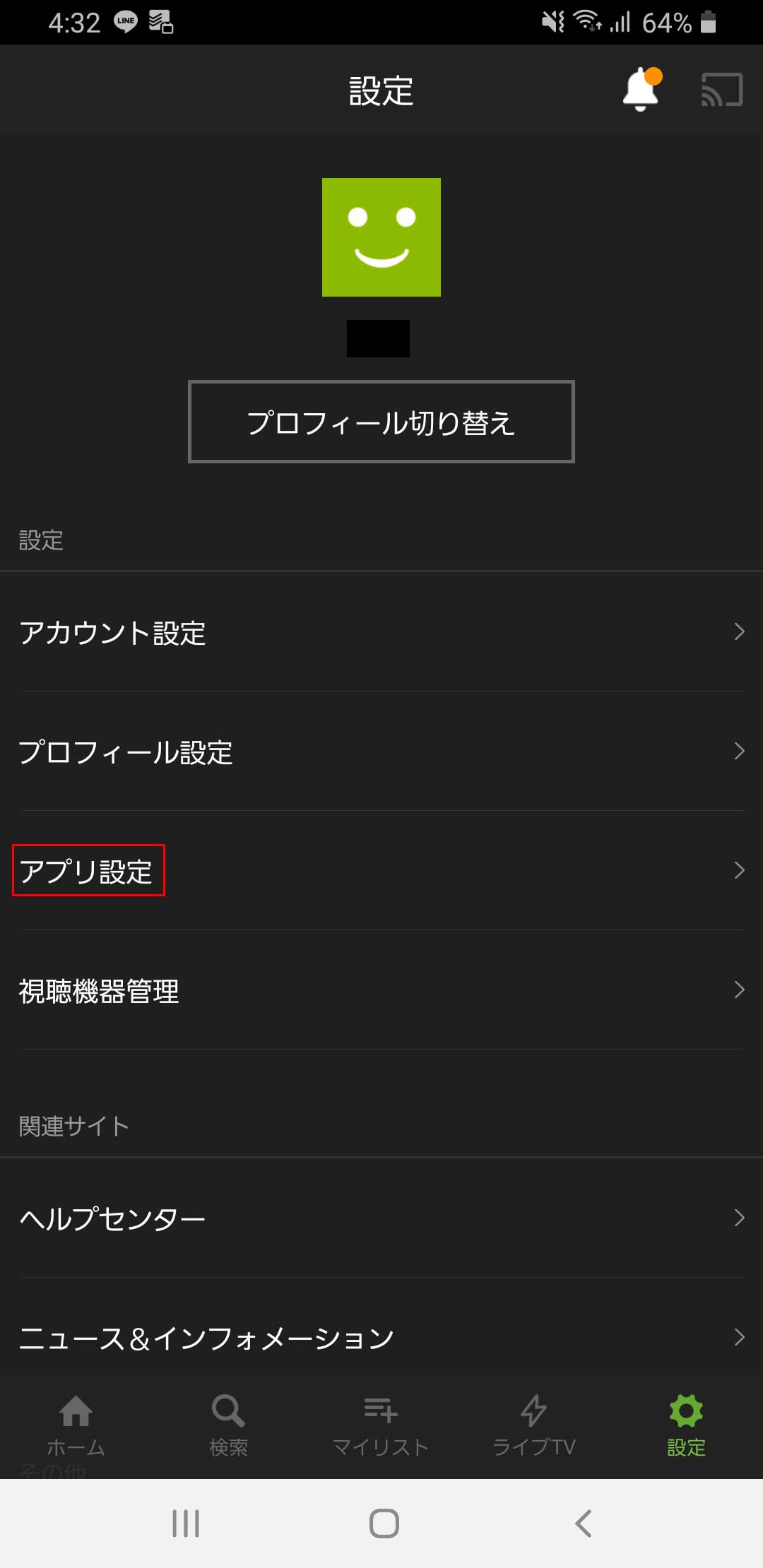This screenshot has height=1568, width=763.
Task: Tap プロフィール切り替え button
Action: click(381, 422)
